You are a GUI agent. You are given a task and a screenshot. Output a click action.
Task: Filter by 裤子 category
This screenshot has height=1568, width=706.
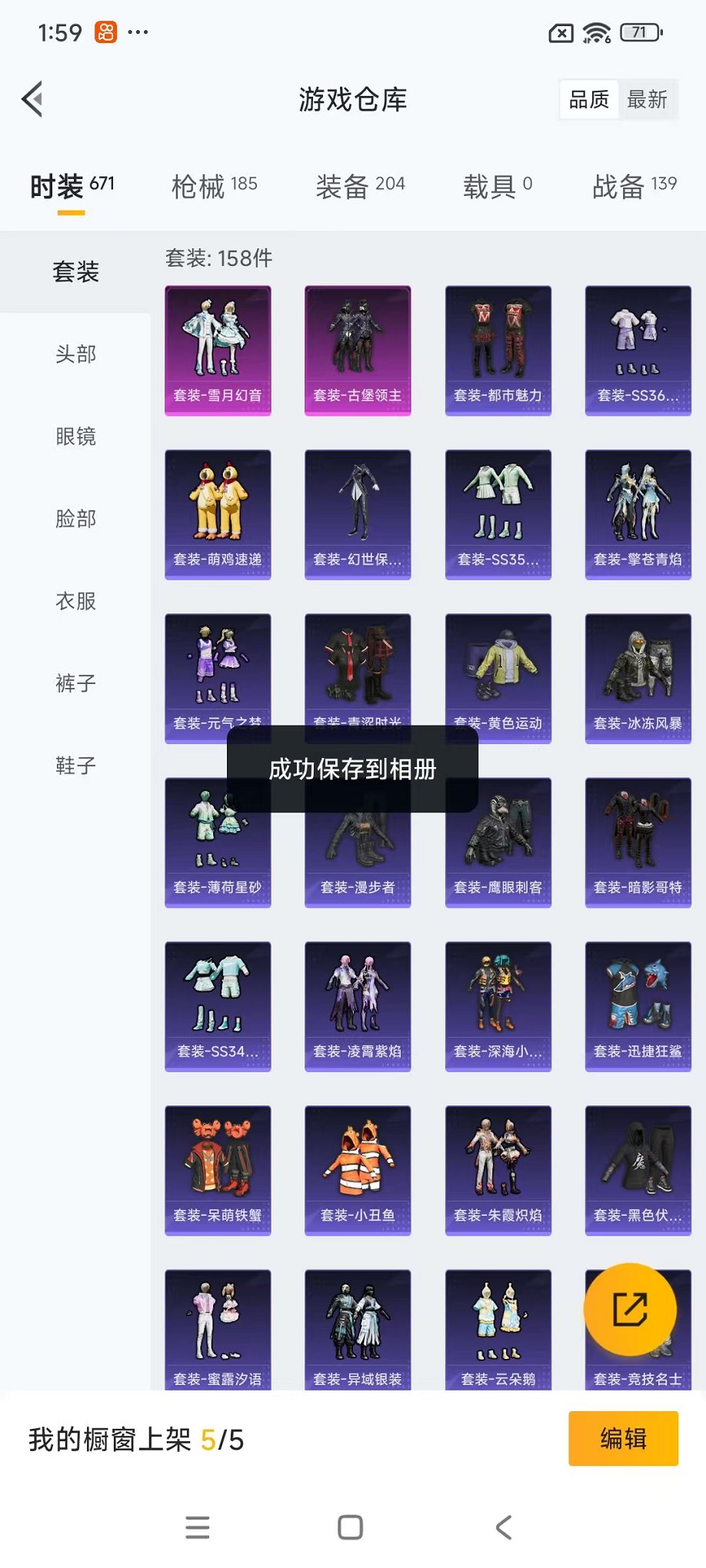coord(75,683)
